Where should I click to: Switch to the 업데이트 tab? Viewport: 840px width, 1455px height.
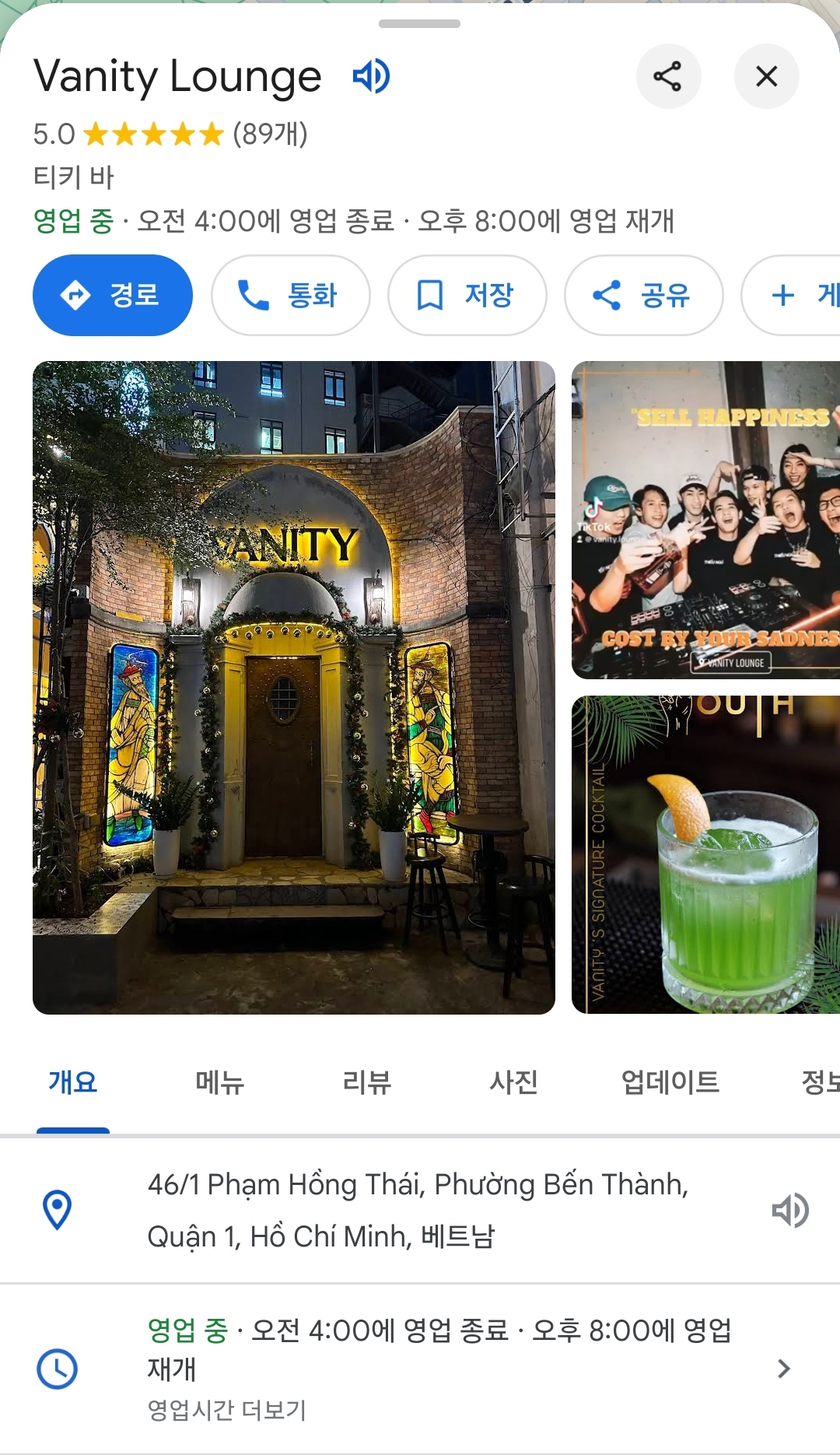pyautogui.click(x=670, y=1082)
